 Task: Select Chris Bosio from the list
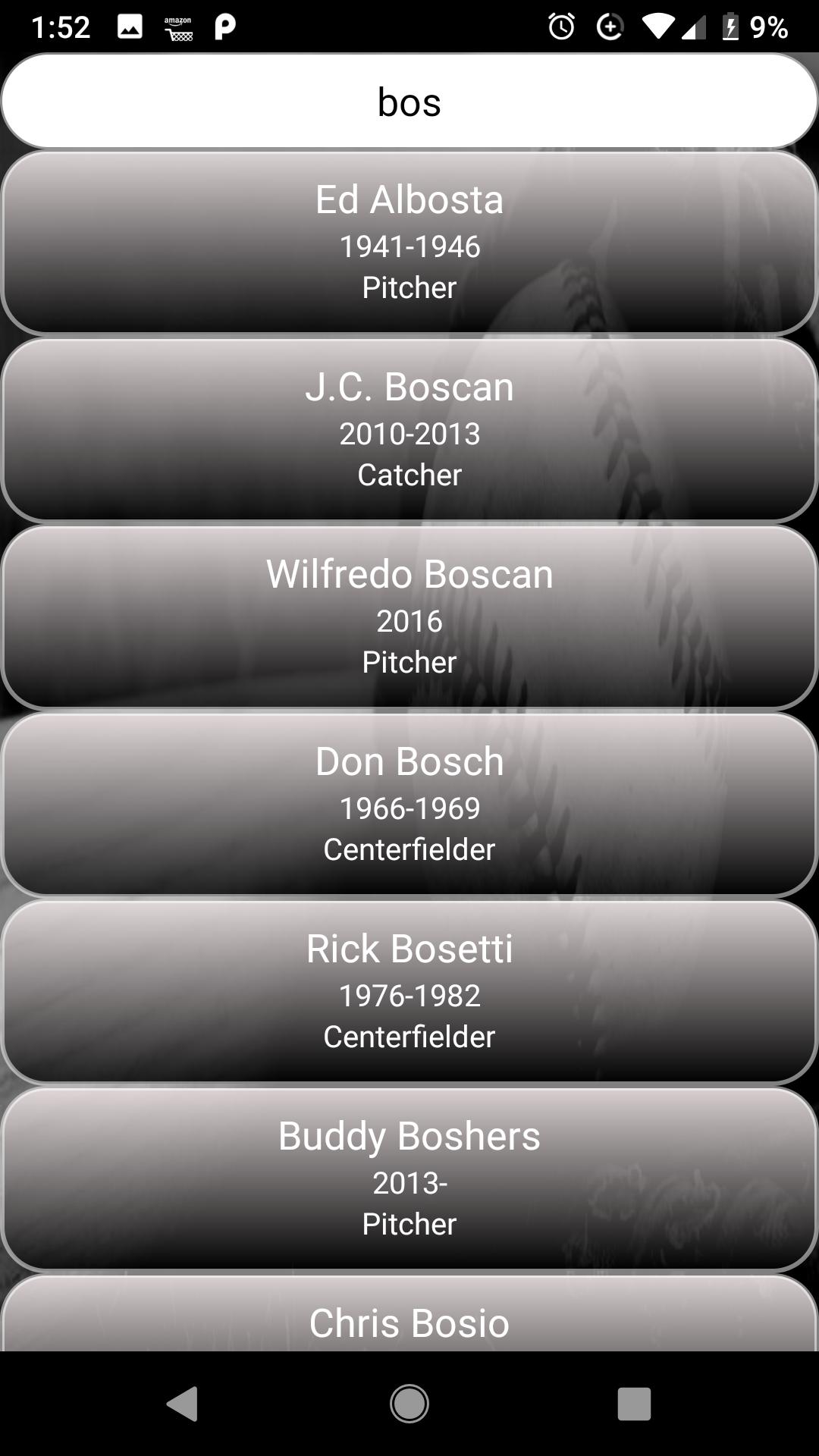409,1318
